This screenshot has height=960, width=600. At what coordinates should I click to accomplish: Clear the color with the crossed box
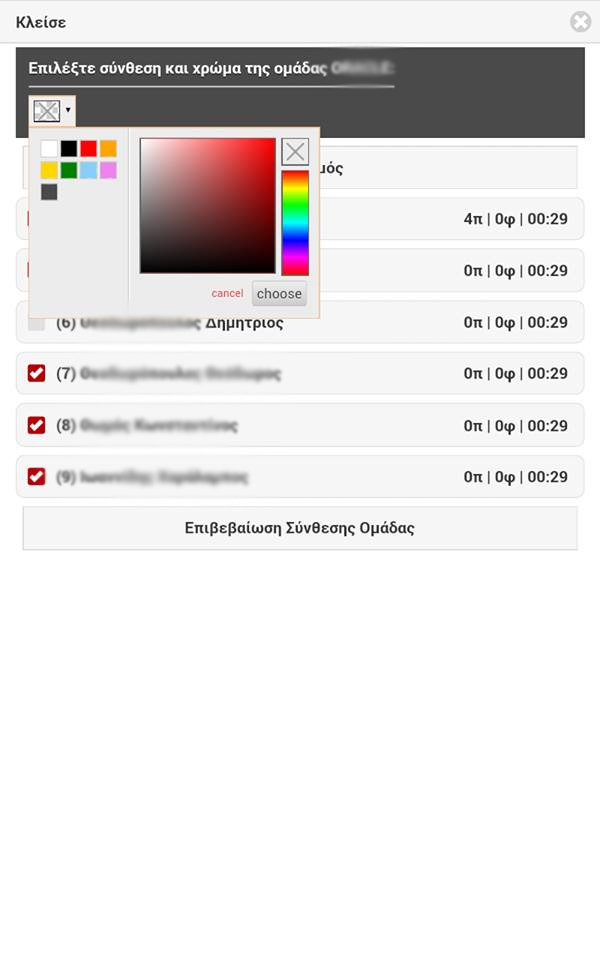(295, 152)
